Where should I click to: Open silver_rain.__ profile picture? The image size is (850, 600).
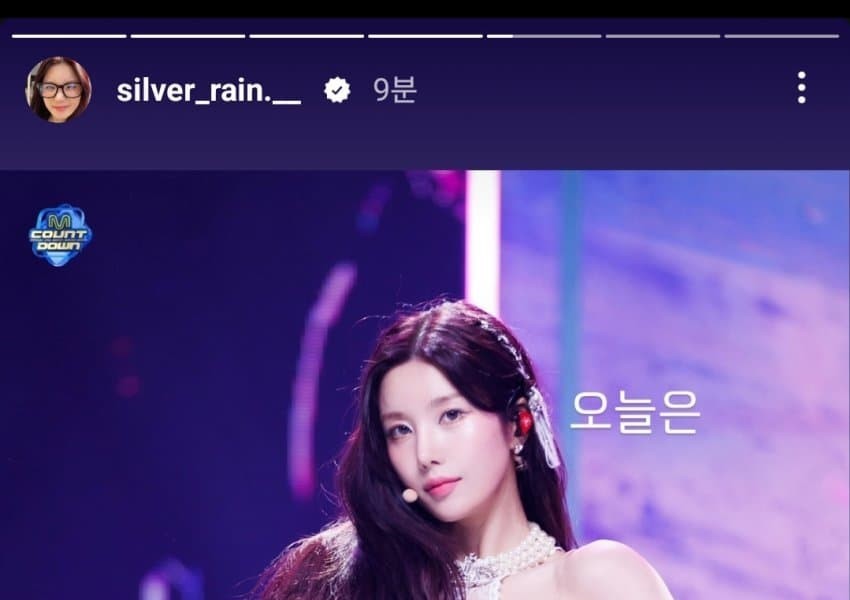(58, 90)
